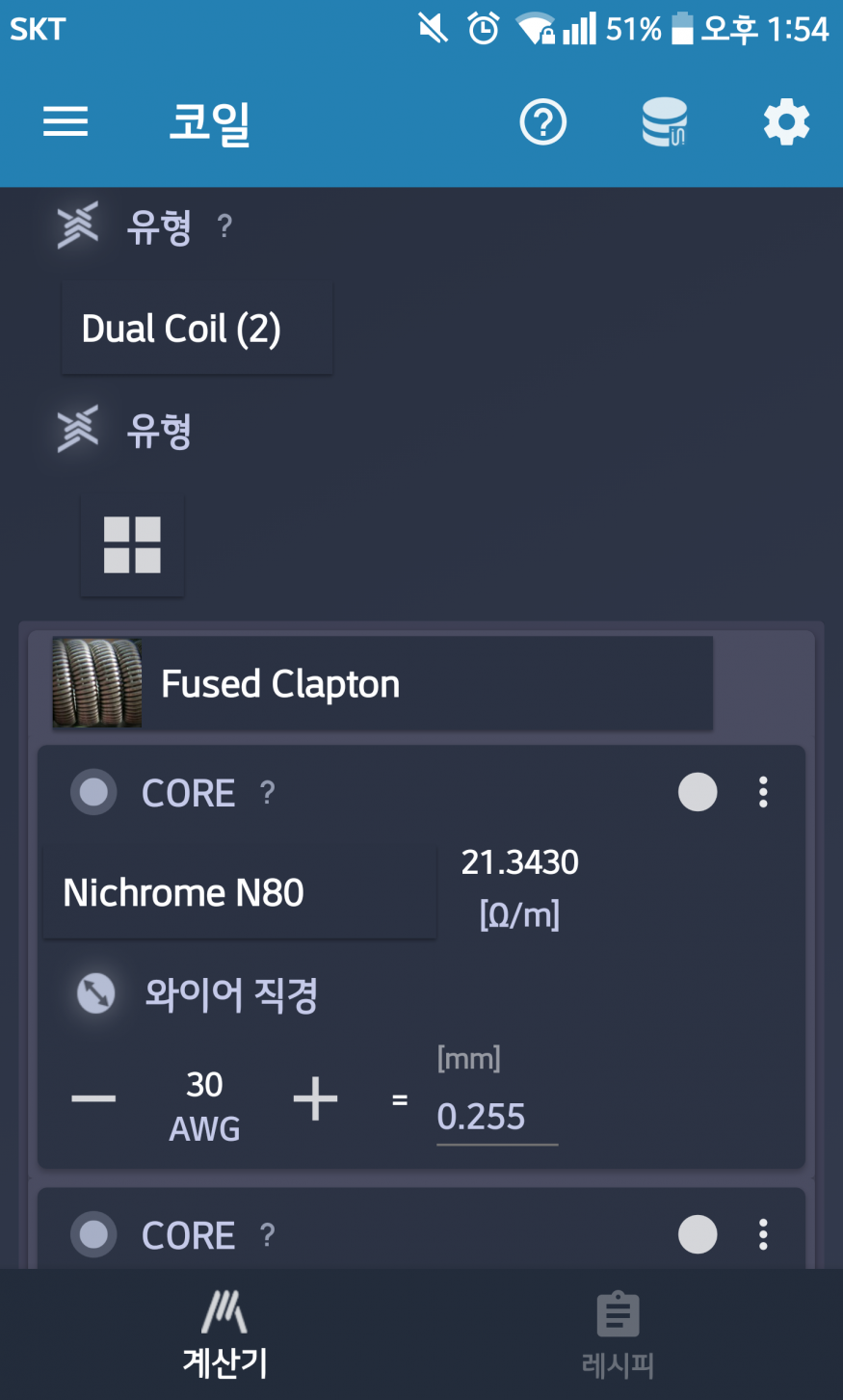The image size is (843, 1400).
Task: Switch to the 레시피 tab
Action: click(618, 1335)
